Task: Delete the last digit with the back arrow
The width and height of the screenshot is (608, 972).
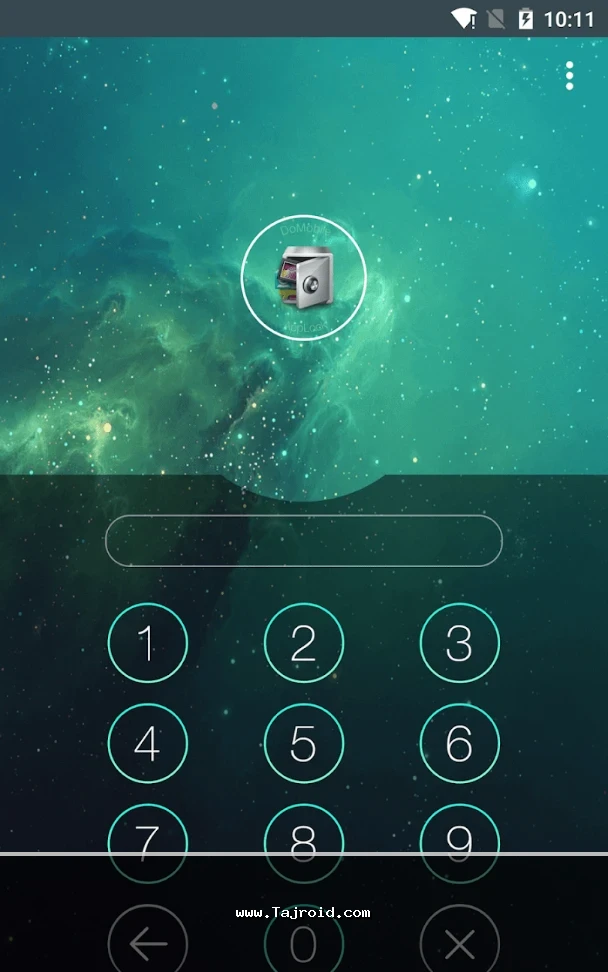Action: 147,942
